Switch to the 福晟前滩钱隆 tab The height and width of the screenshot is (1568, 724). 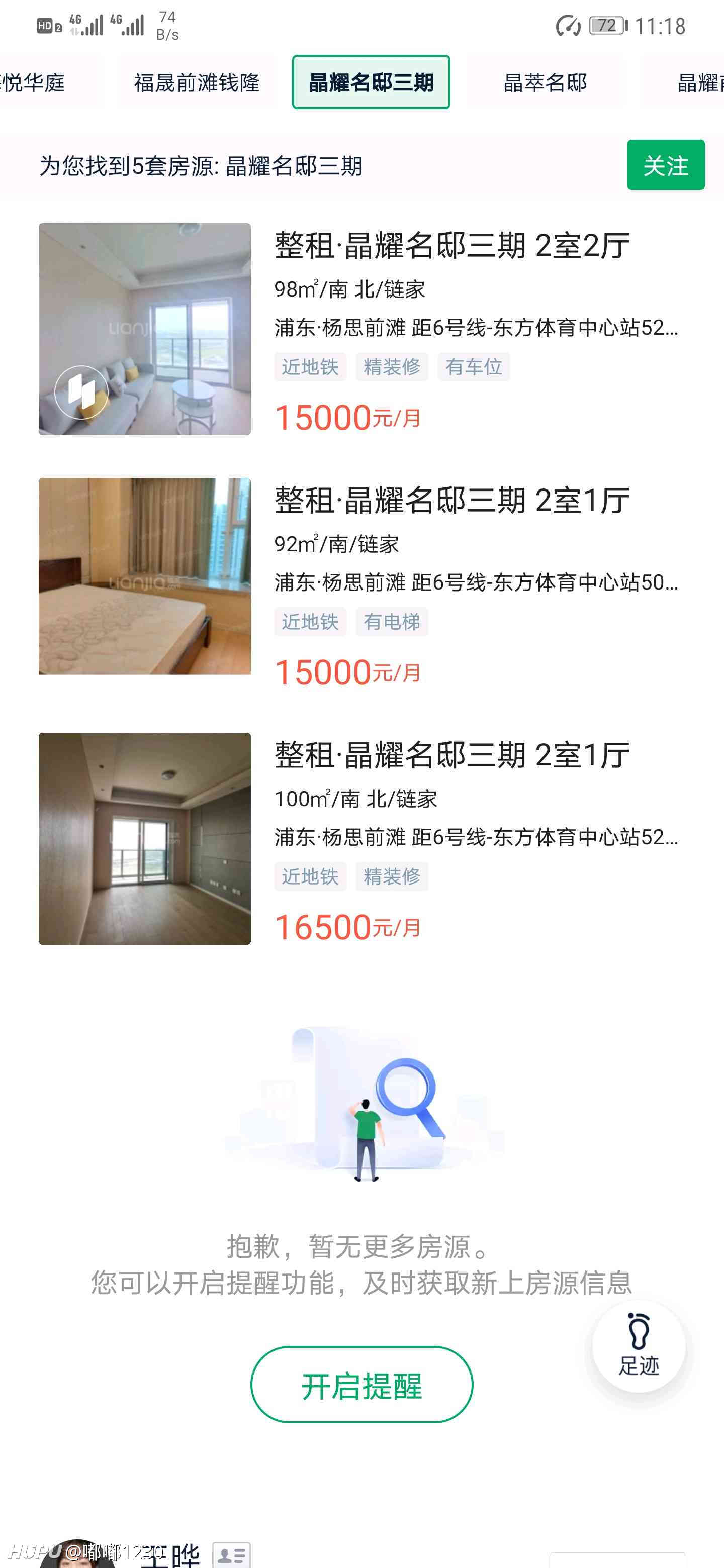point(197,83)
